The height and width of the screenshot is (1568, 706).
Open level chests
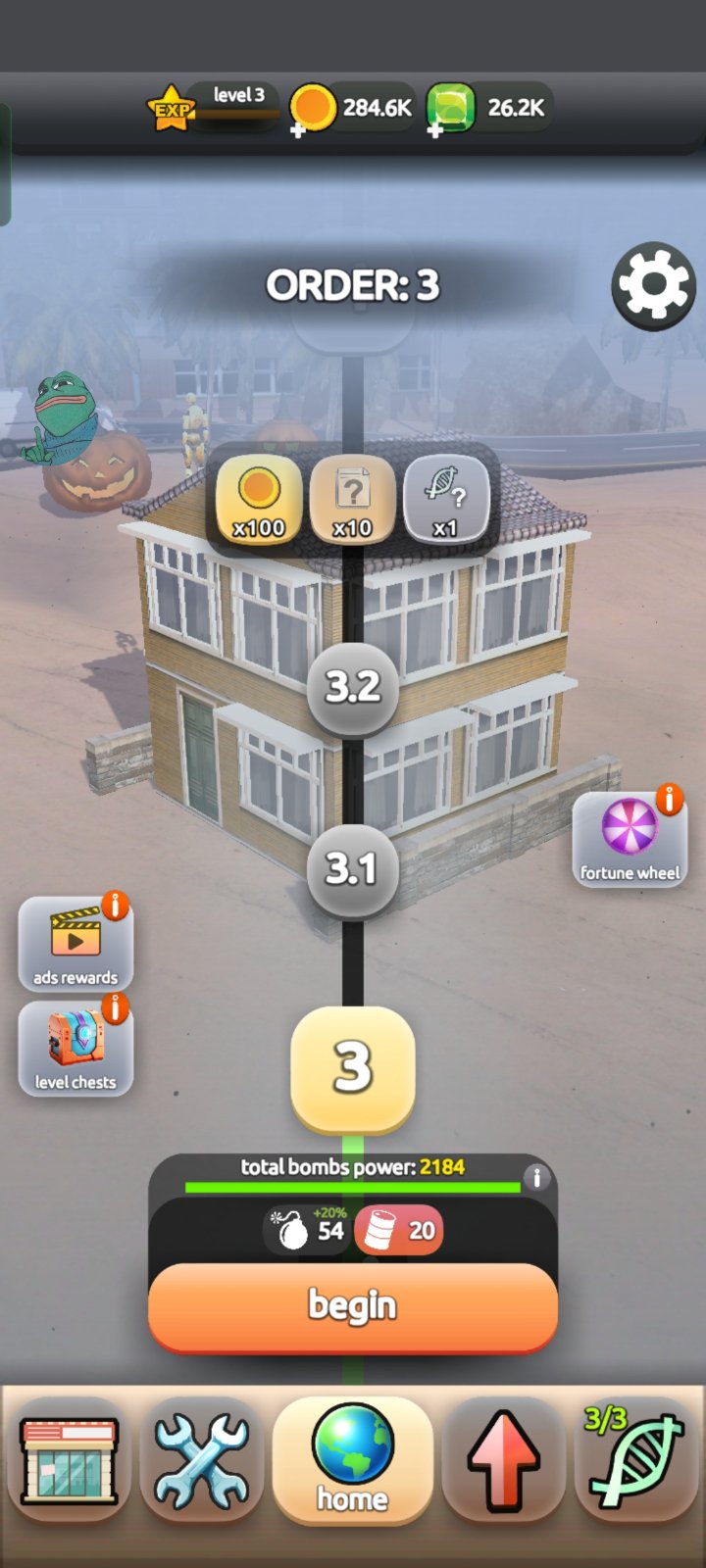tap(76, 1049)
